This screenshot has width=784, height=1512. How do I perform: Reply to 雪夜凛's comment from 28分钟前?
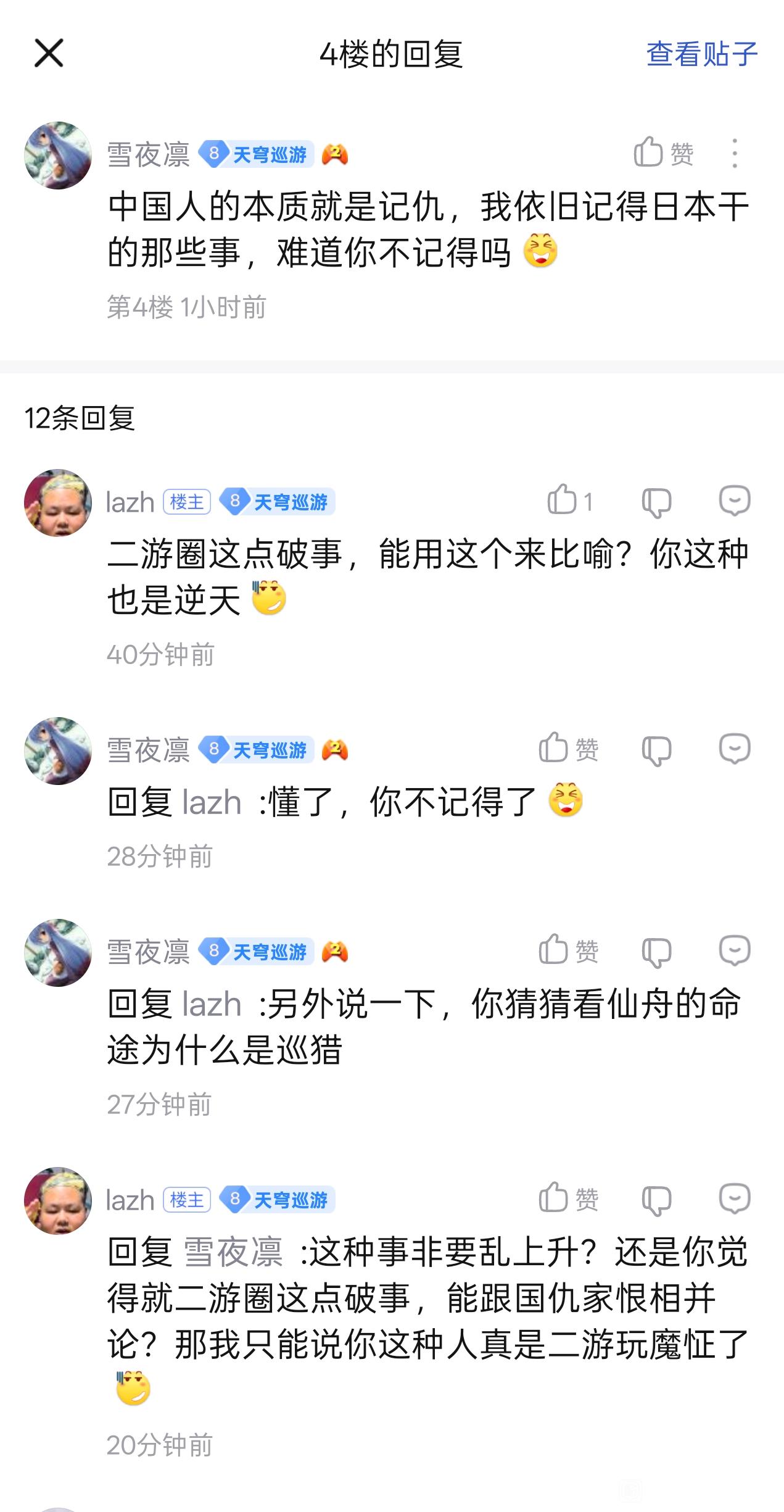click(x=735, y=749)
